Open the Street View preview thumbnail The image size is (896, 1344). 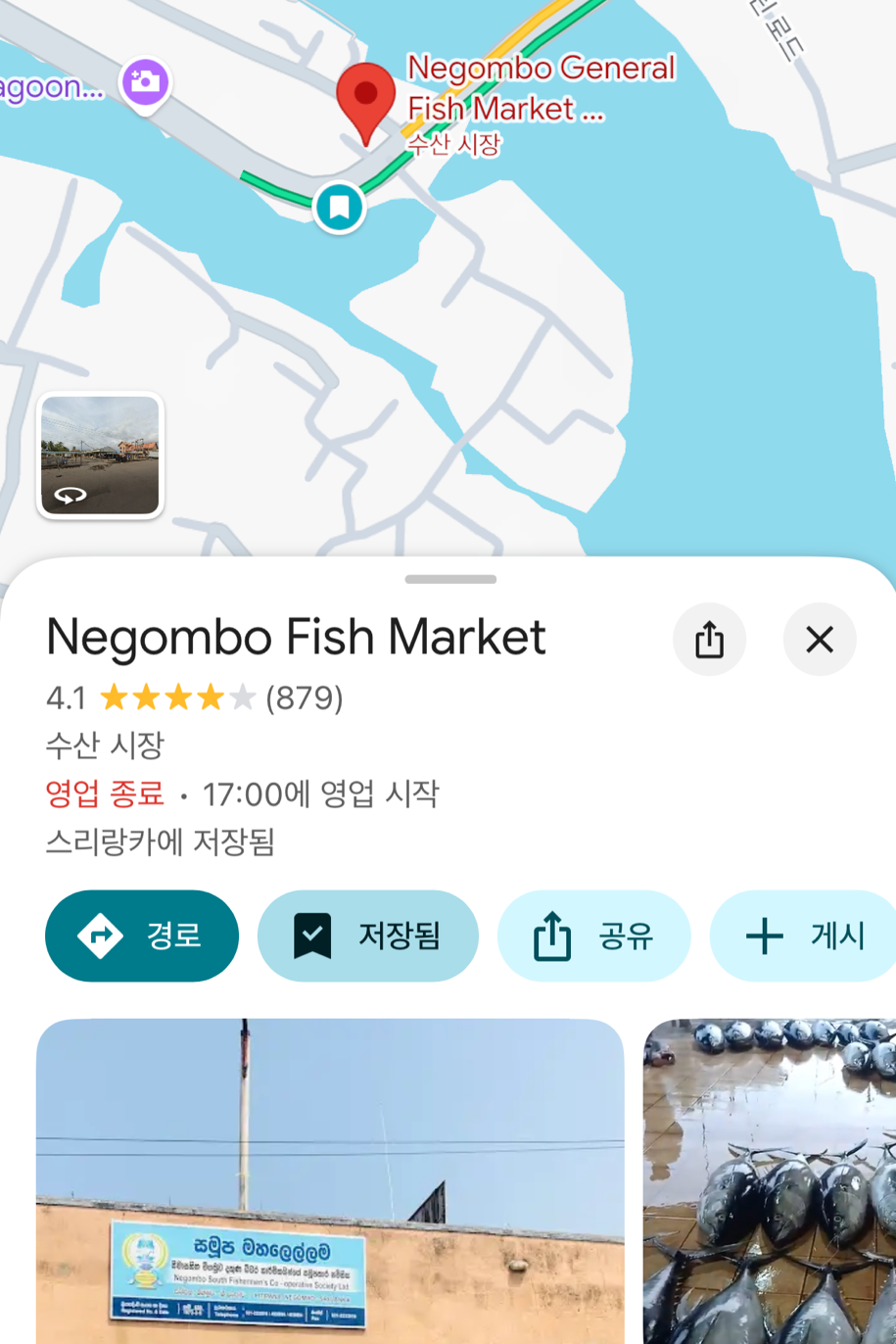click(x=100, y=456)
